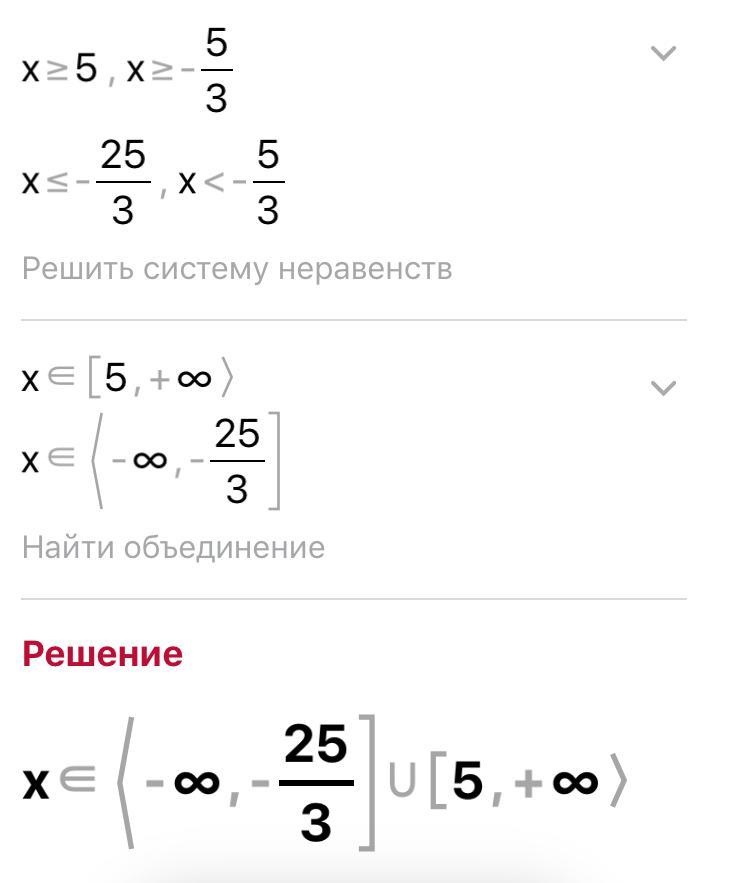This screenshot has height=883, width=729.
Task: Expand the 'Решить систему неравенств' step
Action: [x=663, y=53]
